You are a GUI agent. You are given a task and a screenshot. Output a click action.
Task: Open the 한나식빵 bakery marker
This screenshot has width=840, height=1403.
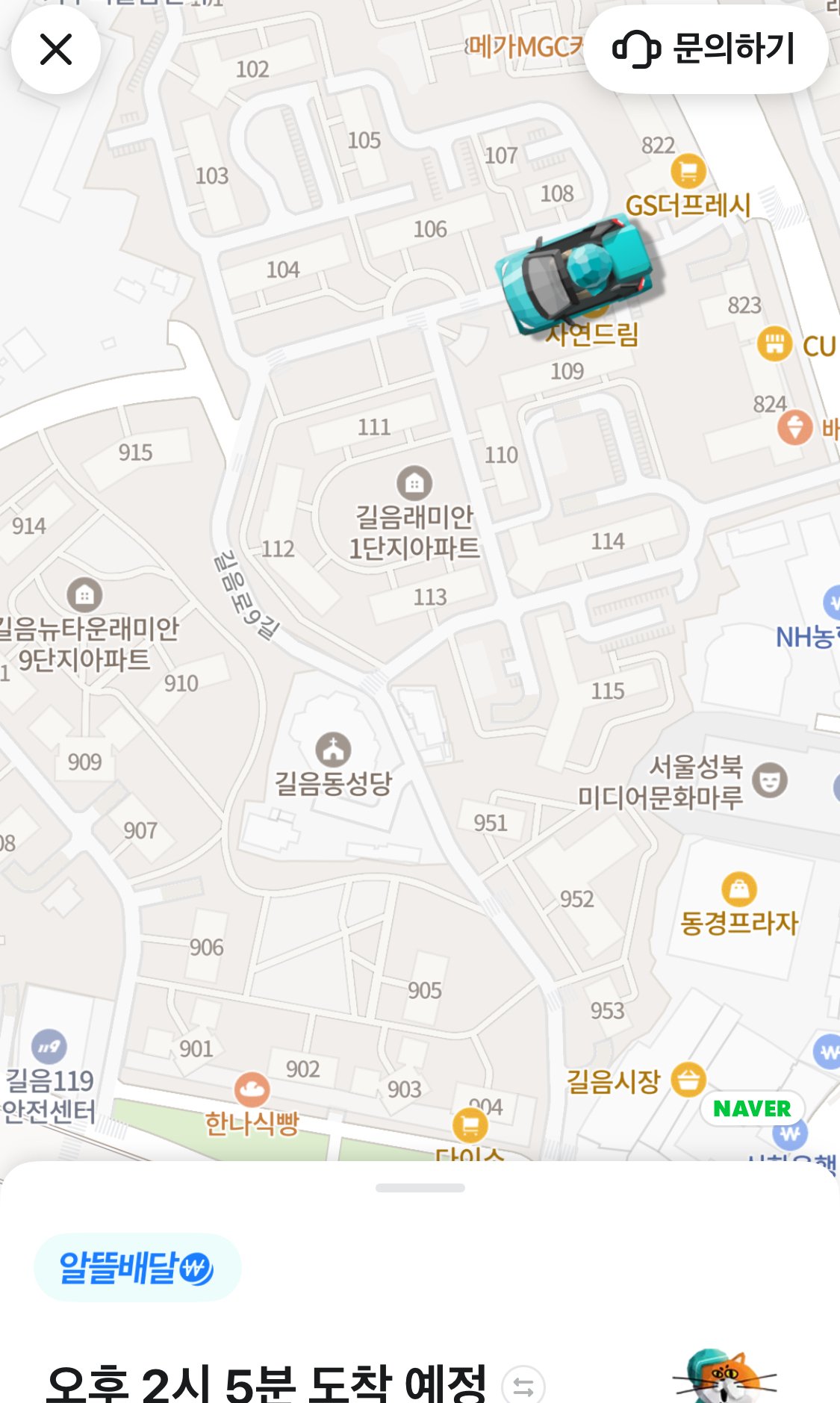tap(252, 1090)
